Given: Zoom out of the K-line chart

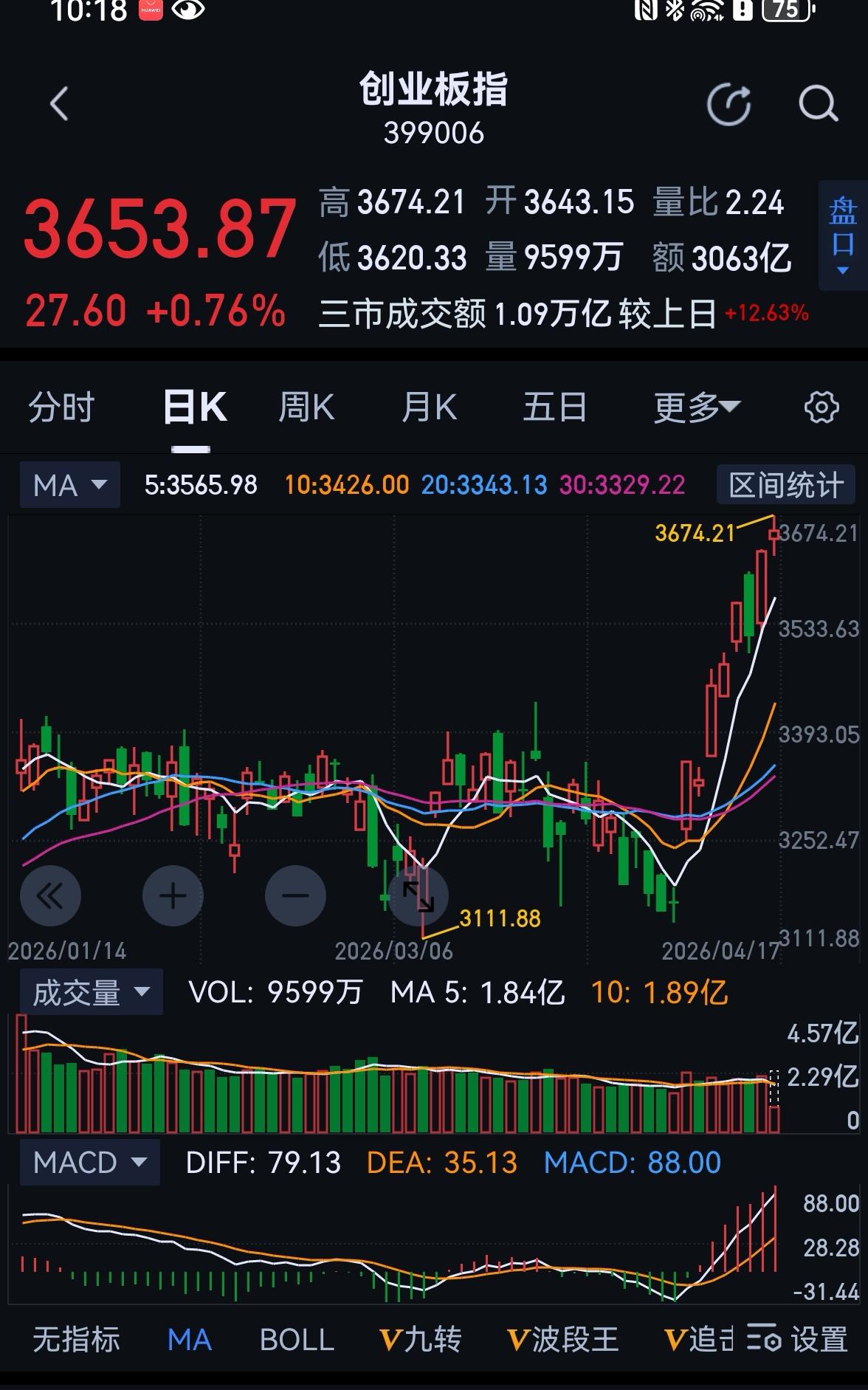Looking at the screenshot, I should click(x=295, y=895).
